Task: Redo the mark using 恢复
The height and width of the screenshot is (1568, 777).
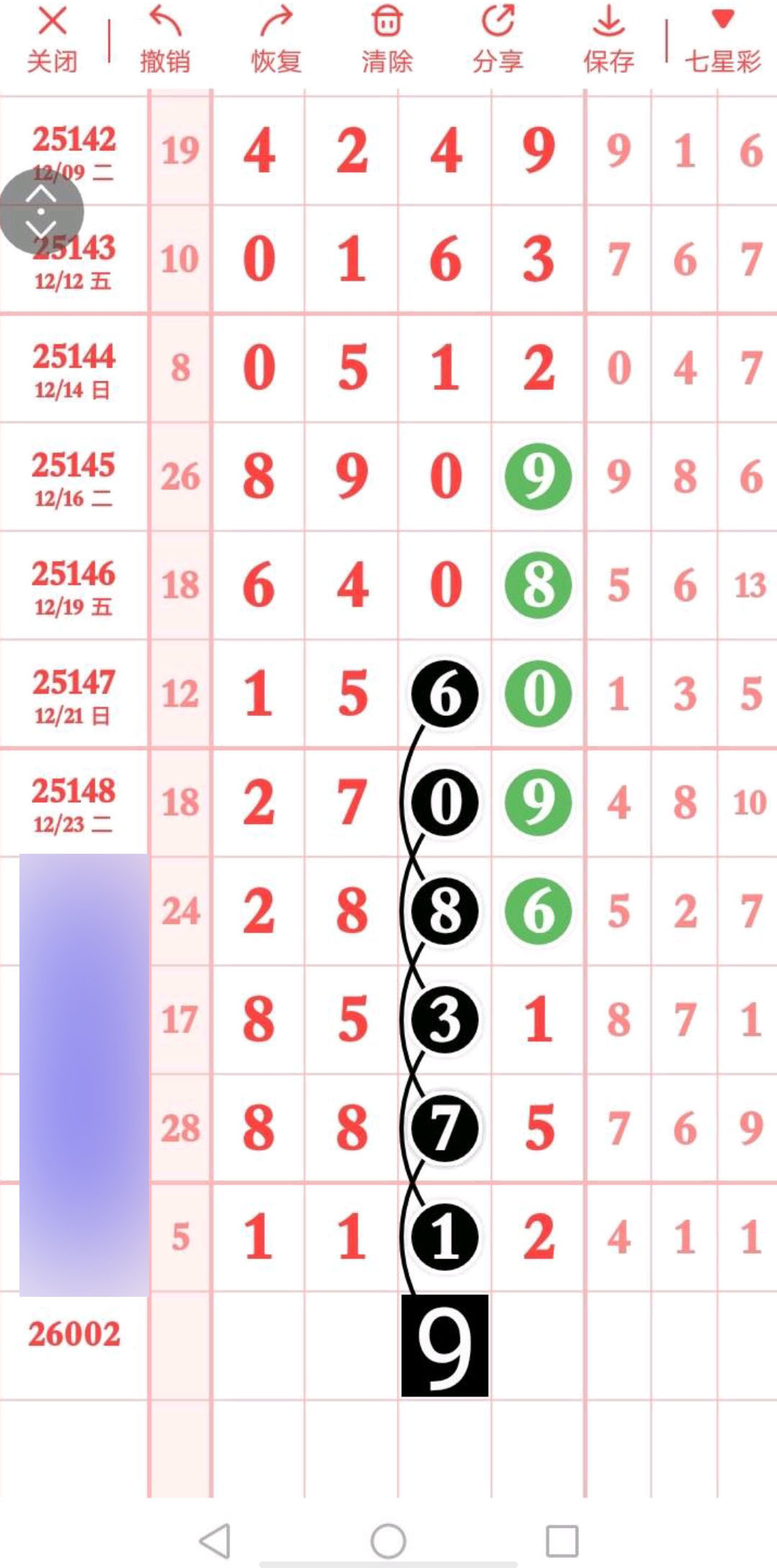Action: click(x=276, y=40)
